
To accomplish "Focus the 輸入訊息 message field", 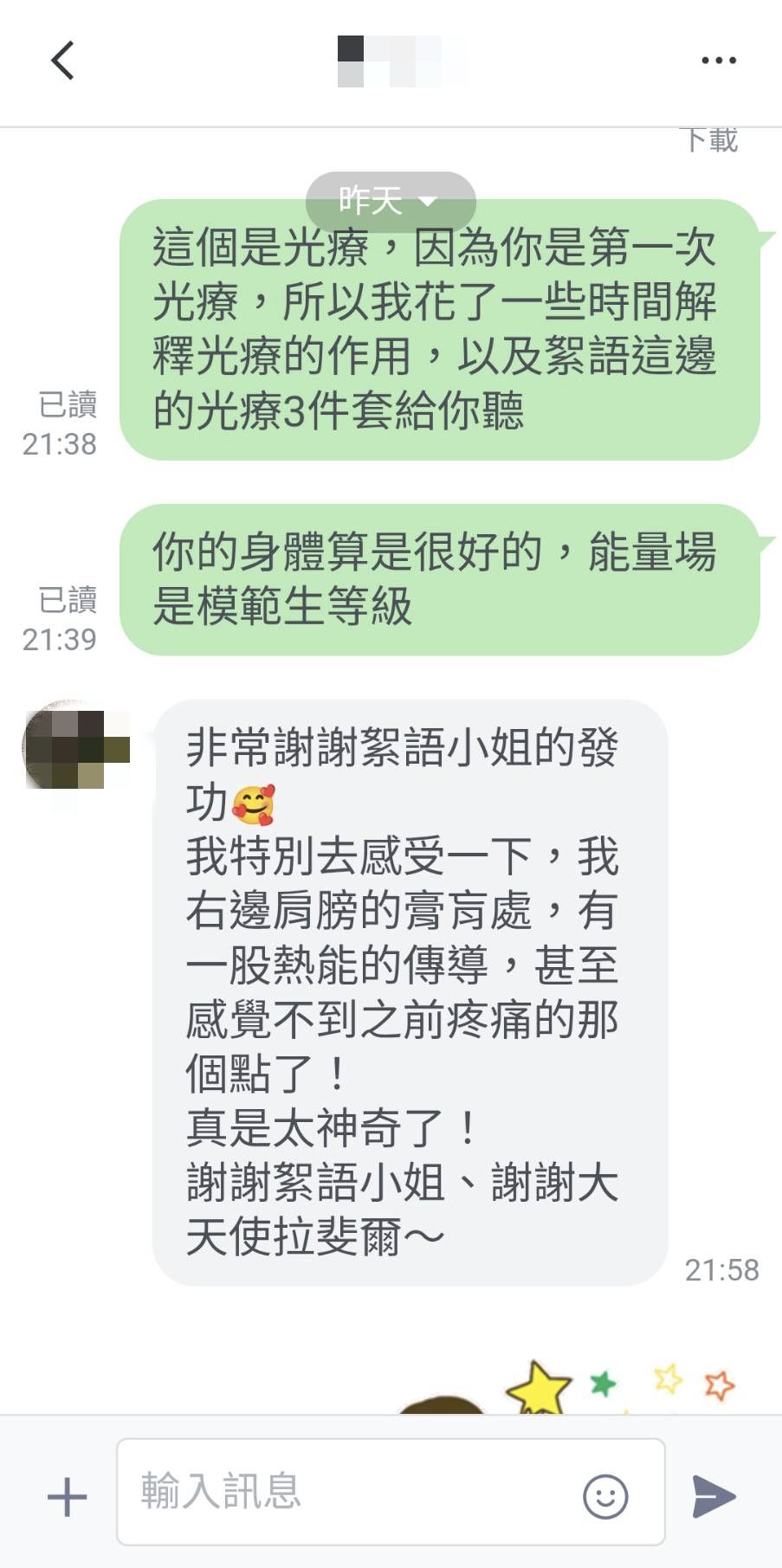I will 346,1492.
